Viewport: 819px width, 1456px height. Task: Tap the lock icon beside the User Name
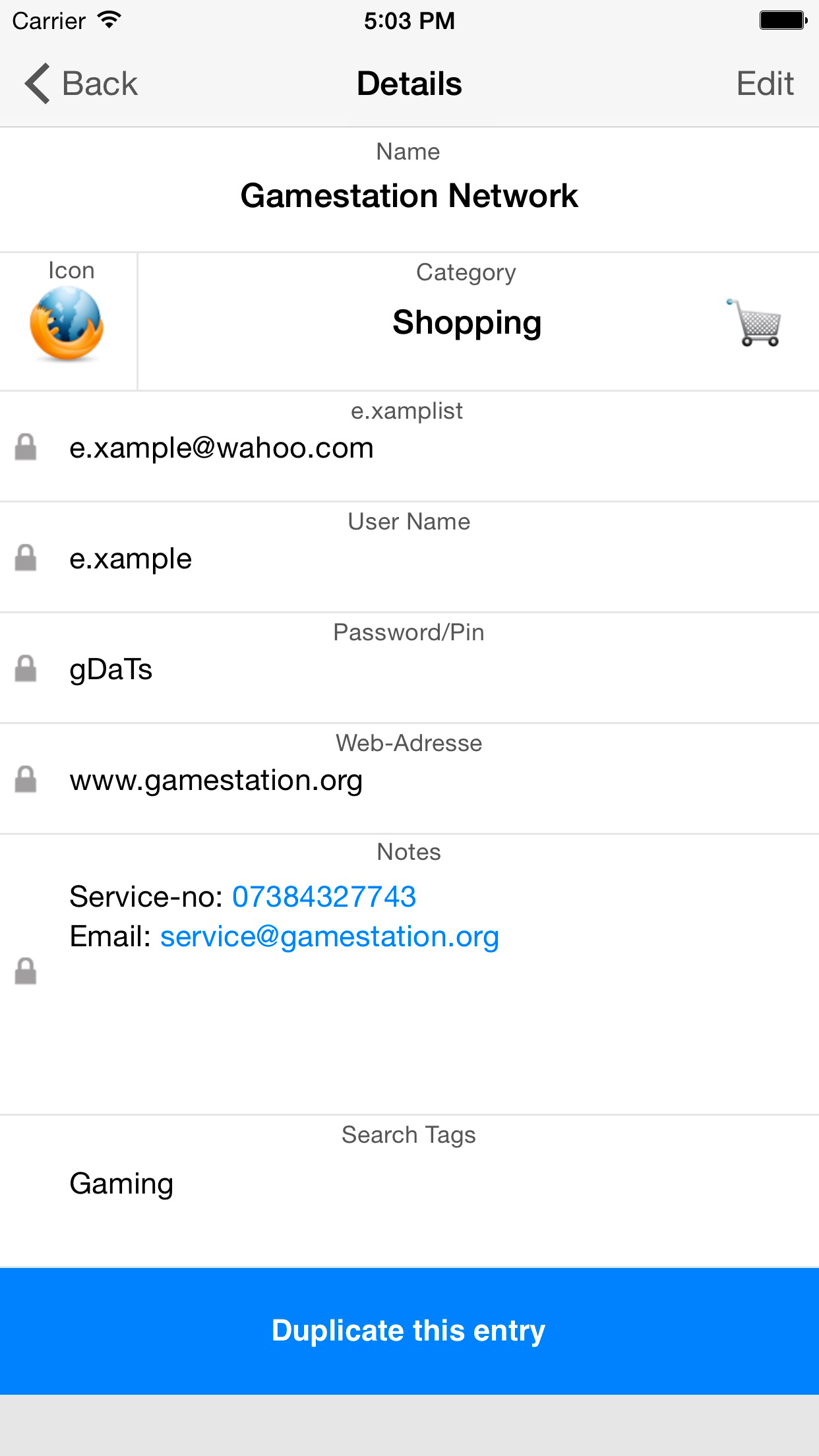[x=26, y=558]
